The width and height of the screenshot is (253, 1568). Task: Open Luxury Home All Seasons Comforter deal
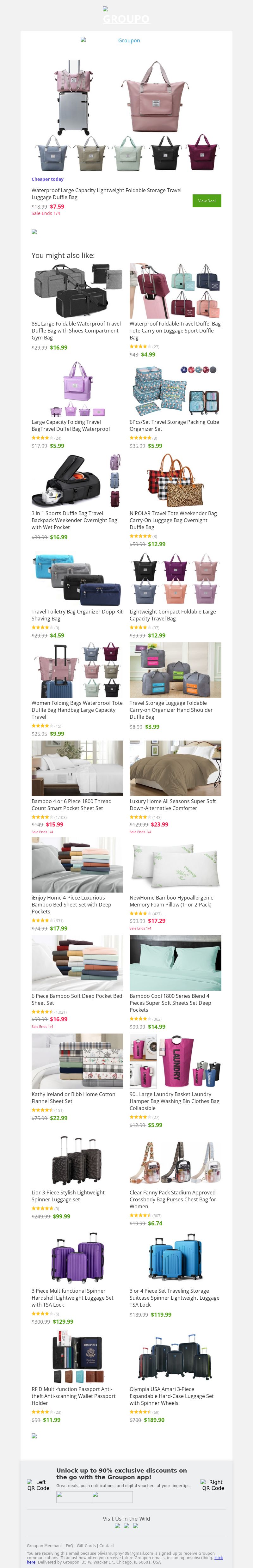[173, 804]
